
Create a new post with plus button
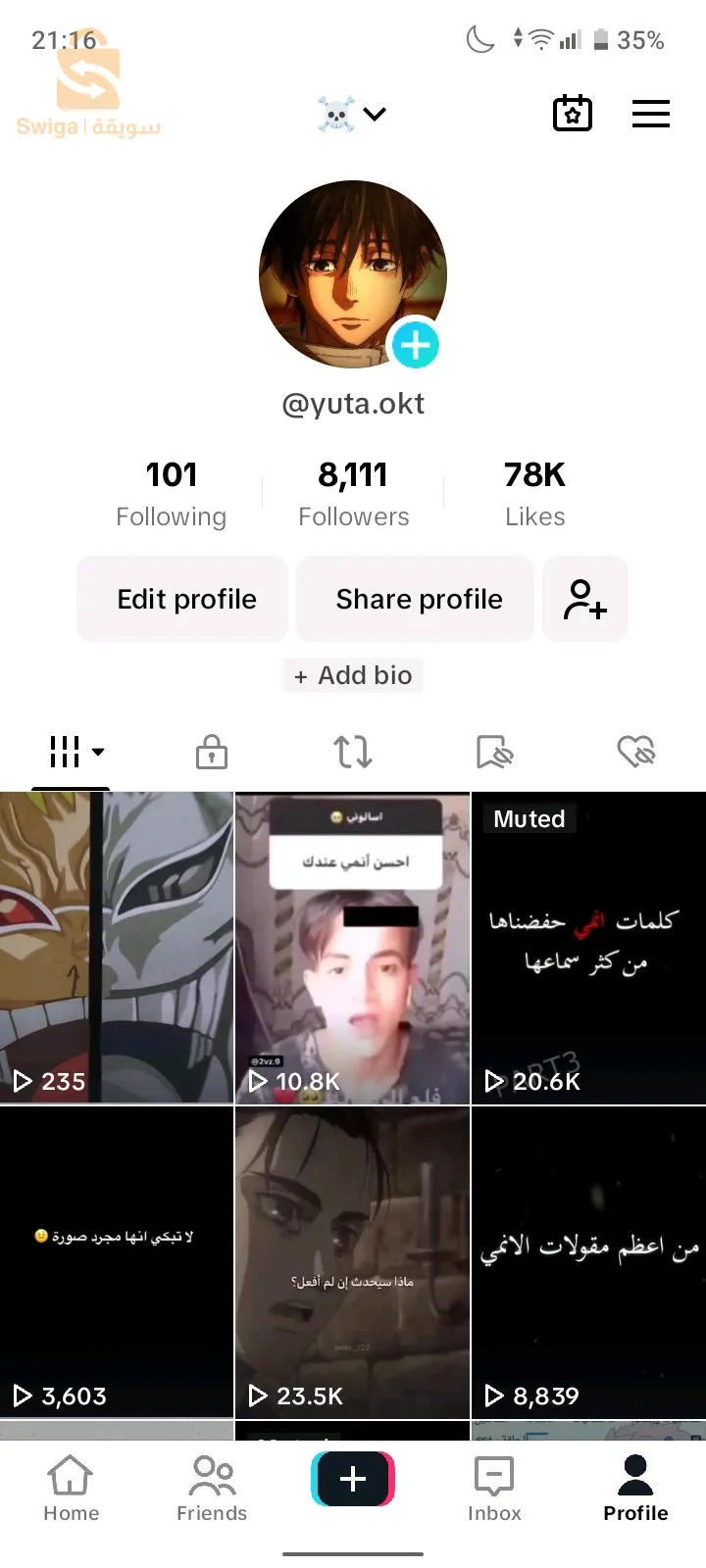tap(353, 1479)
